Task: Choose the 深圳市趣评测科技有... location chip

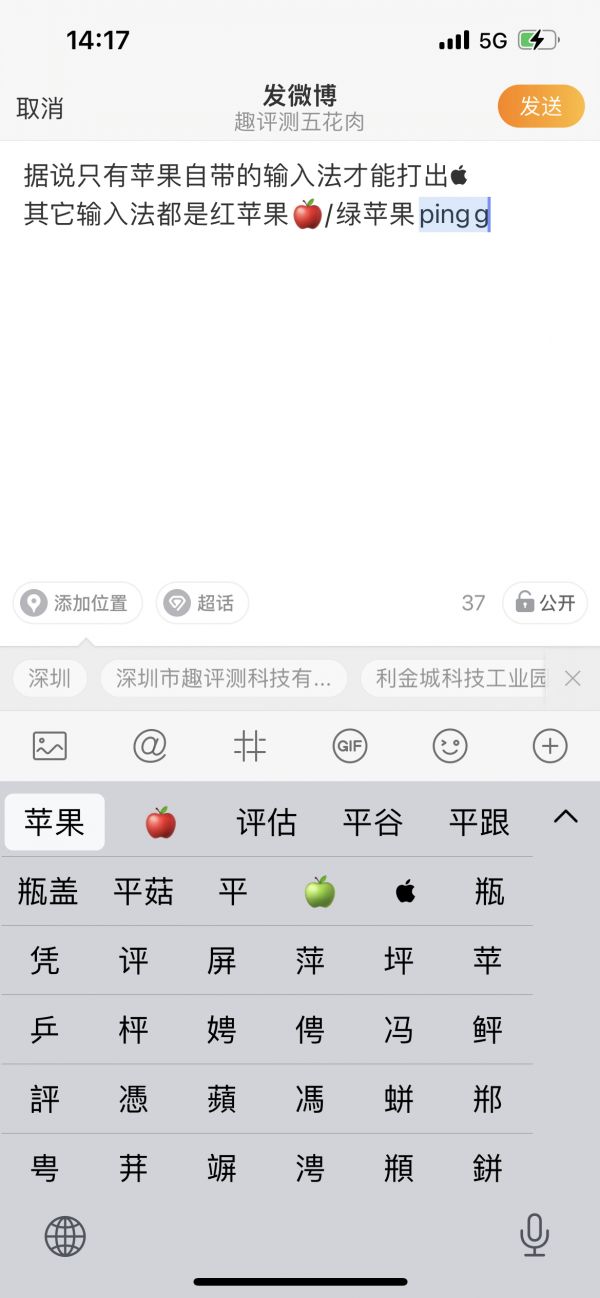Action: (x=223, y=679)
